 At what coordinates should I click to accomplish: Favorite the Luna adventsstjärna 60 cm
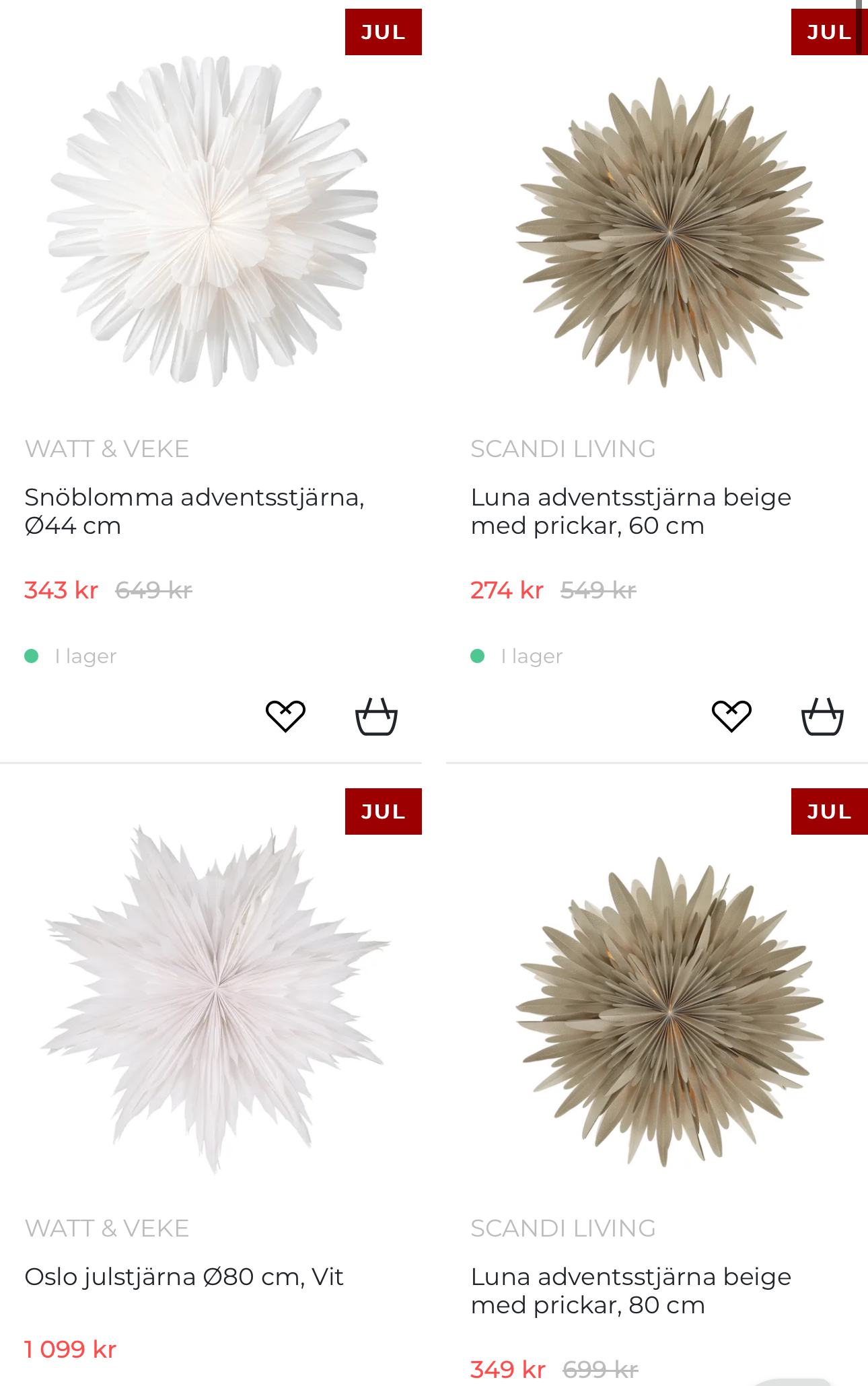coord(731,716)
